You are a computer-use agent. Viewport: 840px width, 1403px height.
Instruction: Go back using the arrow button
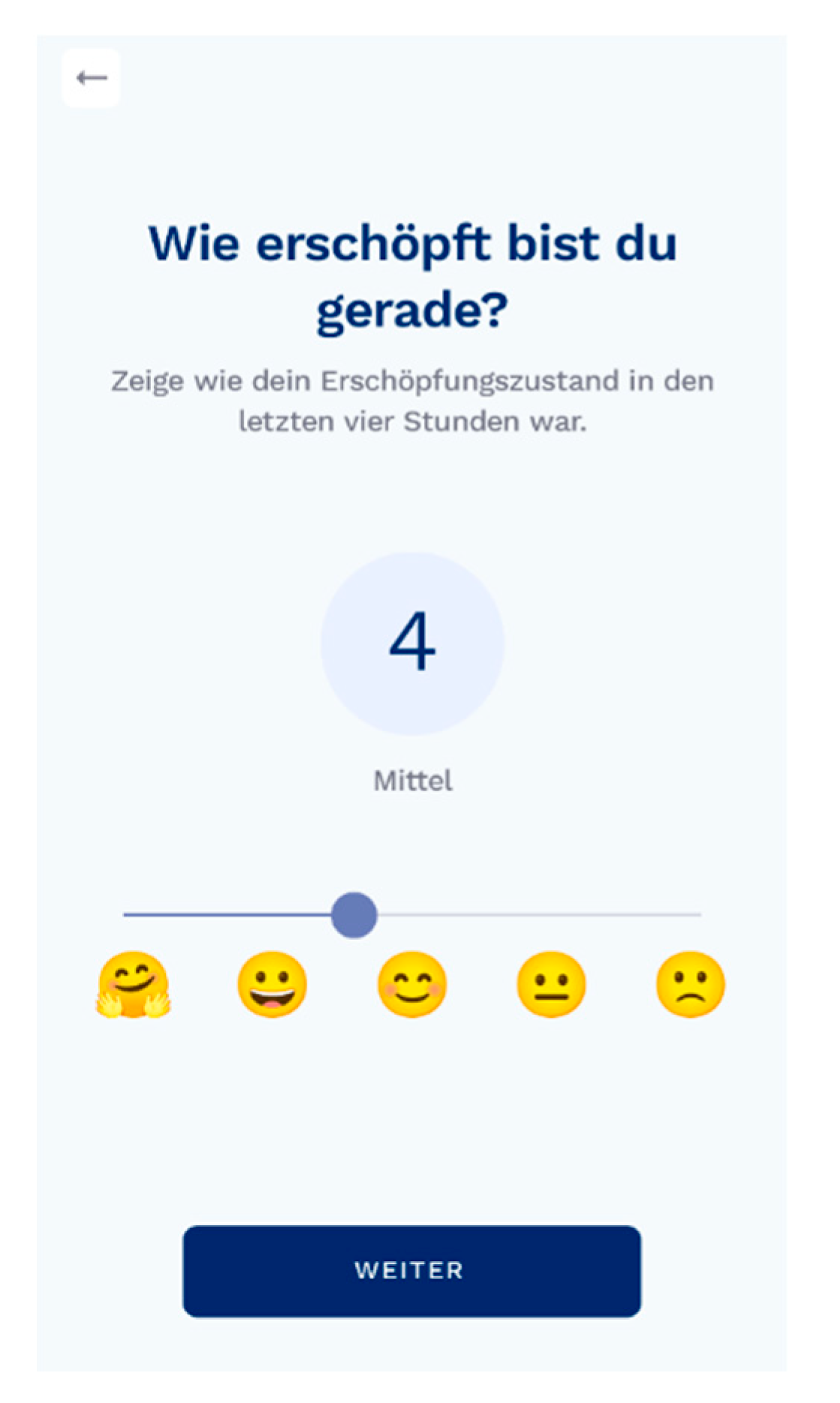[x=91, y=78]
